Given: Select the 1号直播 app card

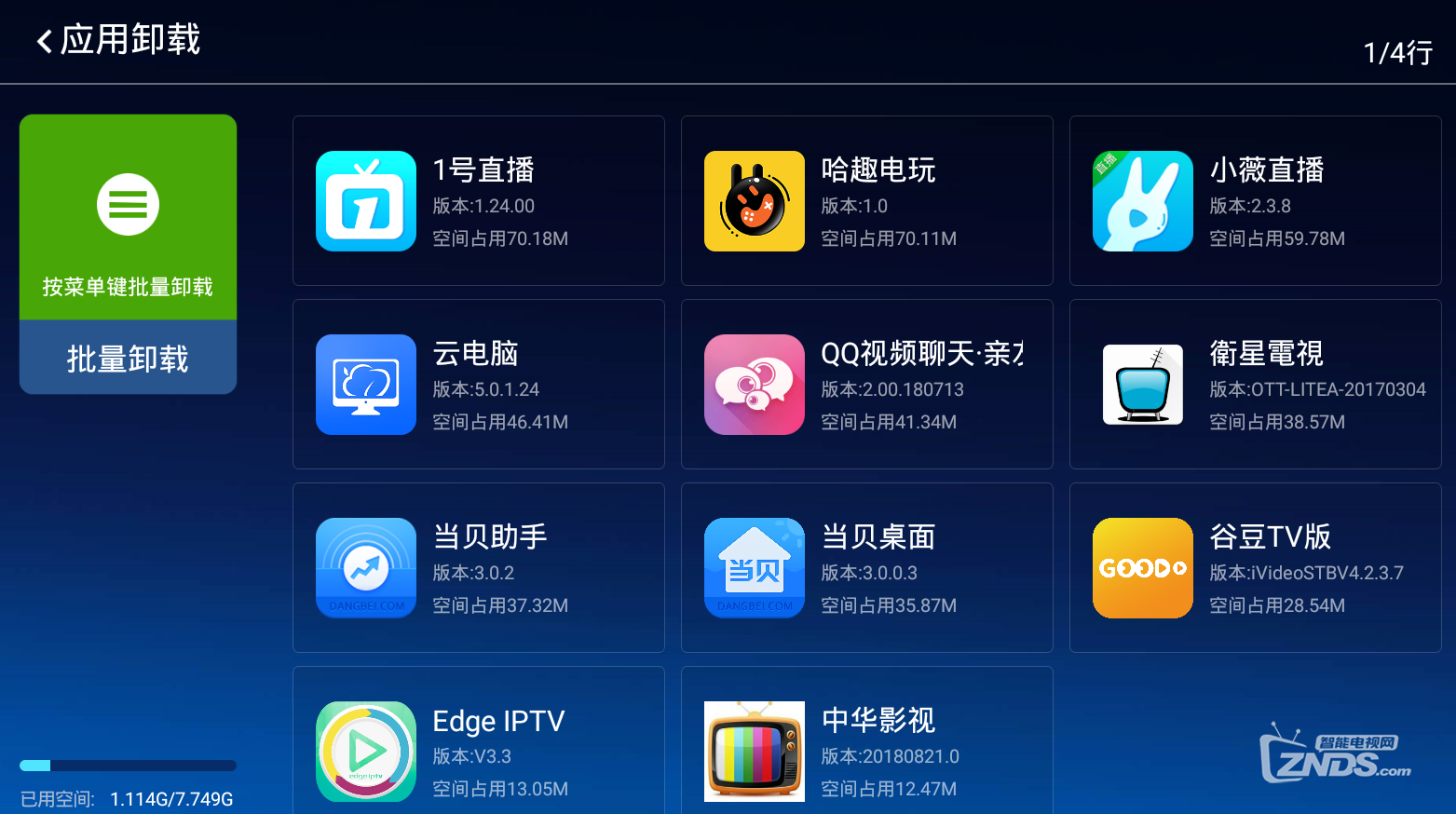Looking at the screenshot, I should [x=478, y=201].
